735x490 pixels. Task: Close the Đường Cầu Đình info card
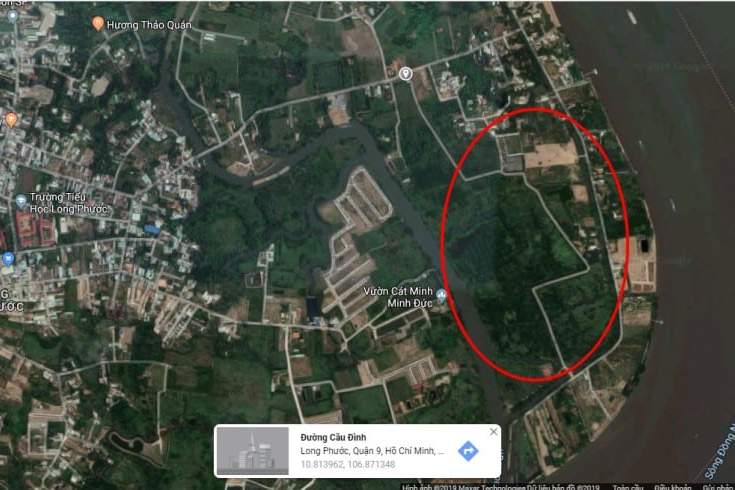tap(493, 432)
